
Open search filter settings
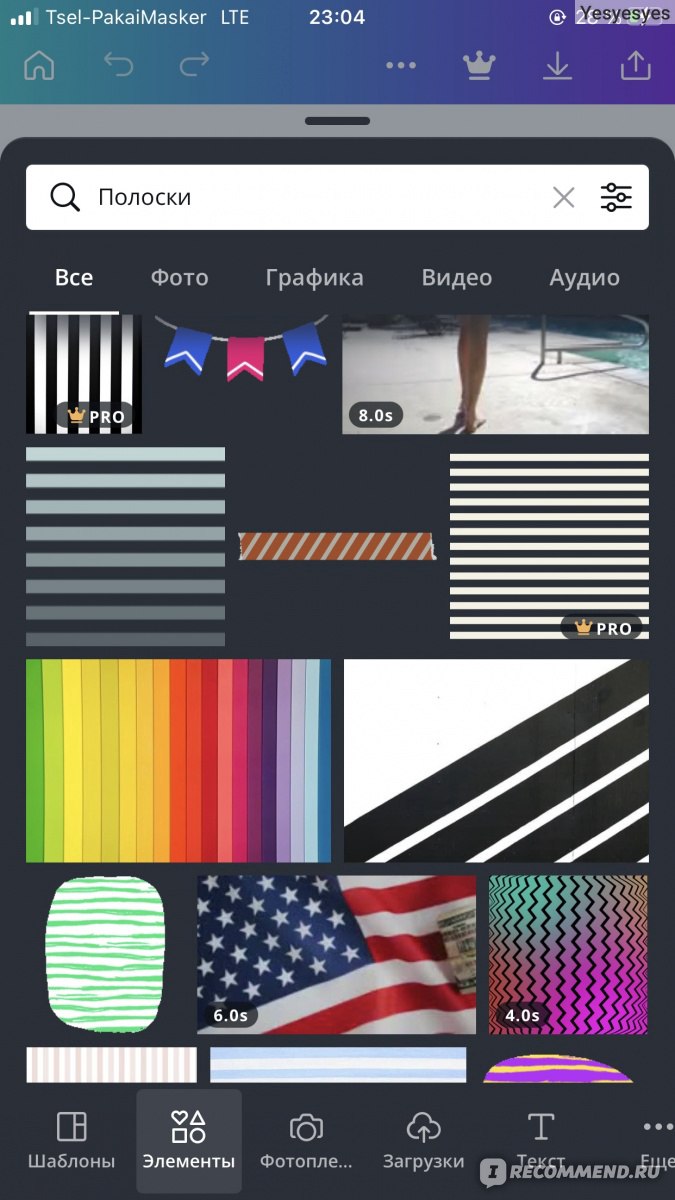tap(616, 198)
